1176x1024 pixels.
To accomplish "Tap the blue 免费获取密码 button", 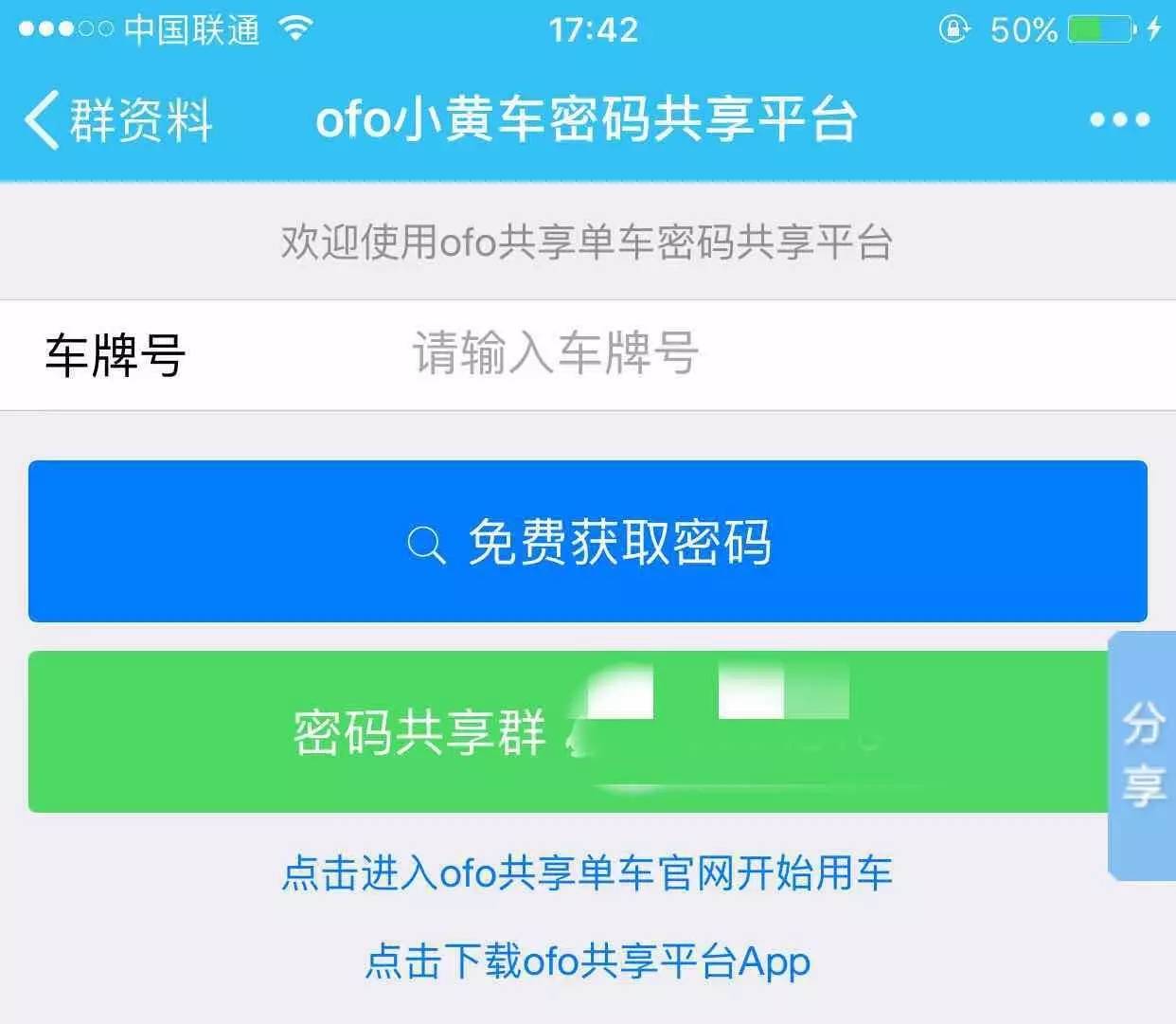I will (587, 542).
